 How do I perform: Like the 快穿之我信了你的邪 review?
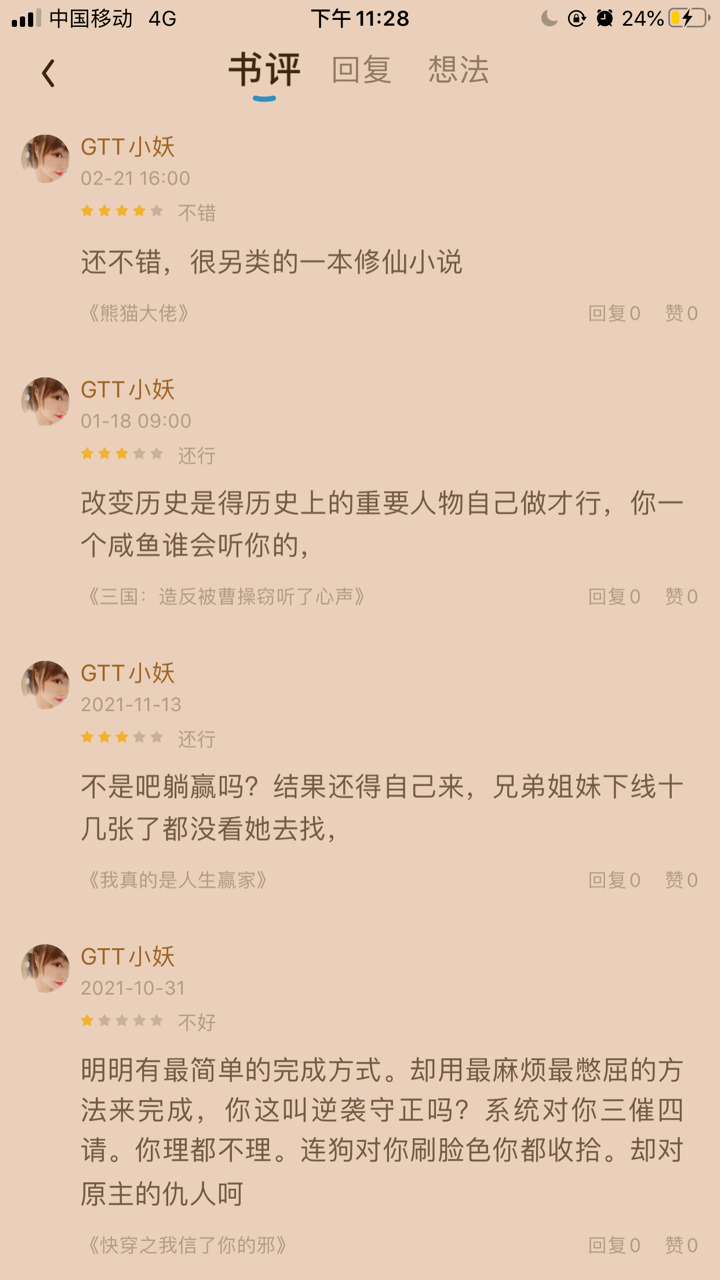click(x=681, y=1245)
